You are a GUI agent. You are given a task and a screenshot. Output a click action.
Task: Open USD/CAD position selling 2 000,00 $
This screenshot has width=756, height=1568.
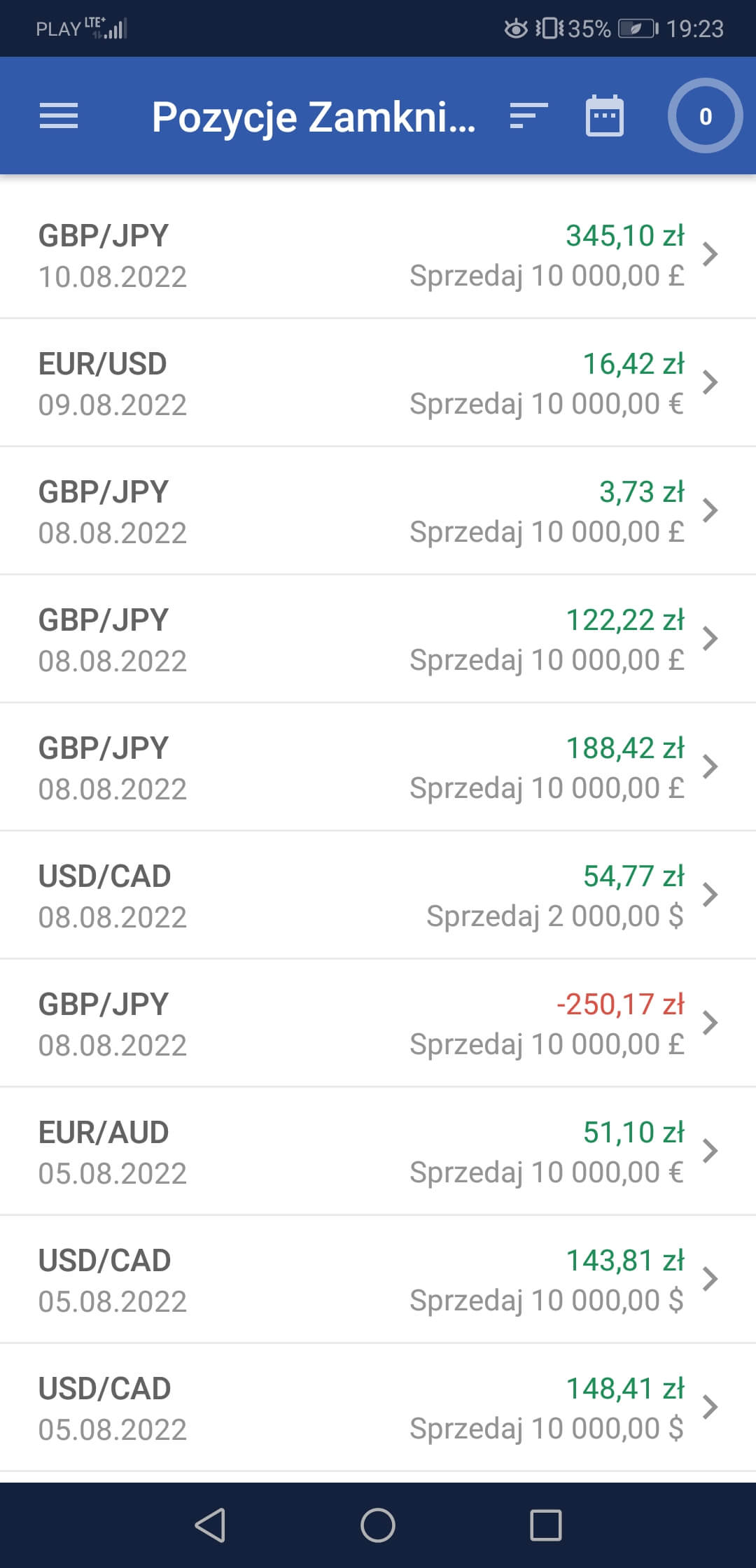pyautogui.click(x=378, y=895)
